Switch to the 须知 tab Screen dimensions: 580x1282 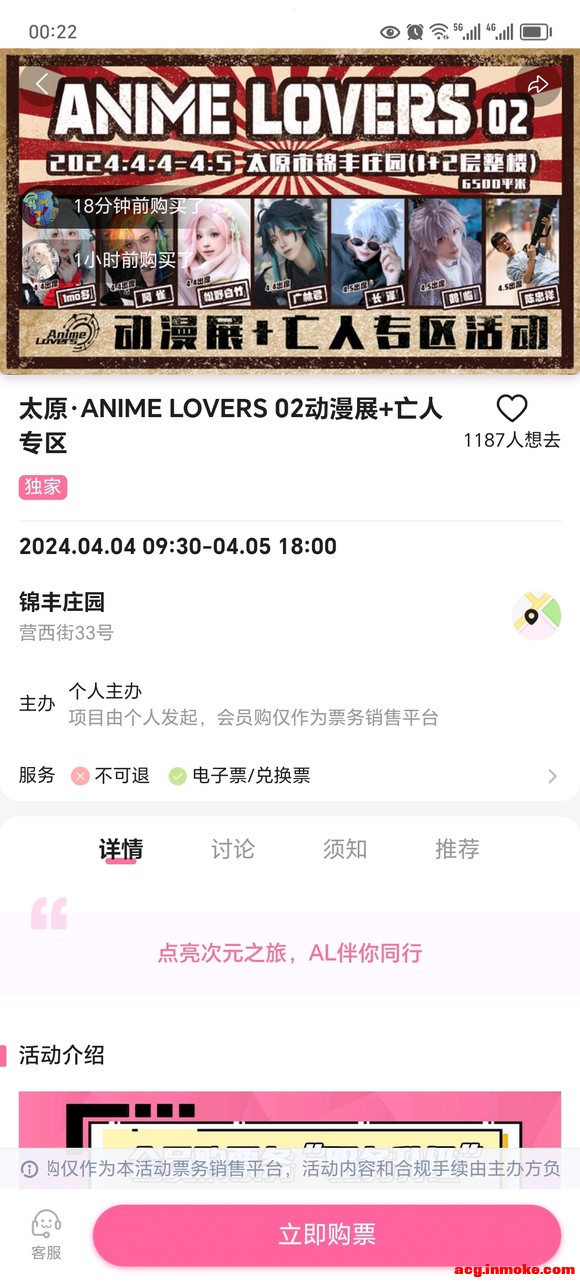point(345,849)
